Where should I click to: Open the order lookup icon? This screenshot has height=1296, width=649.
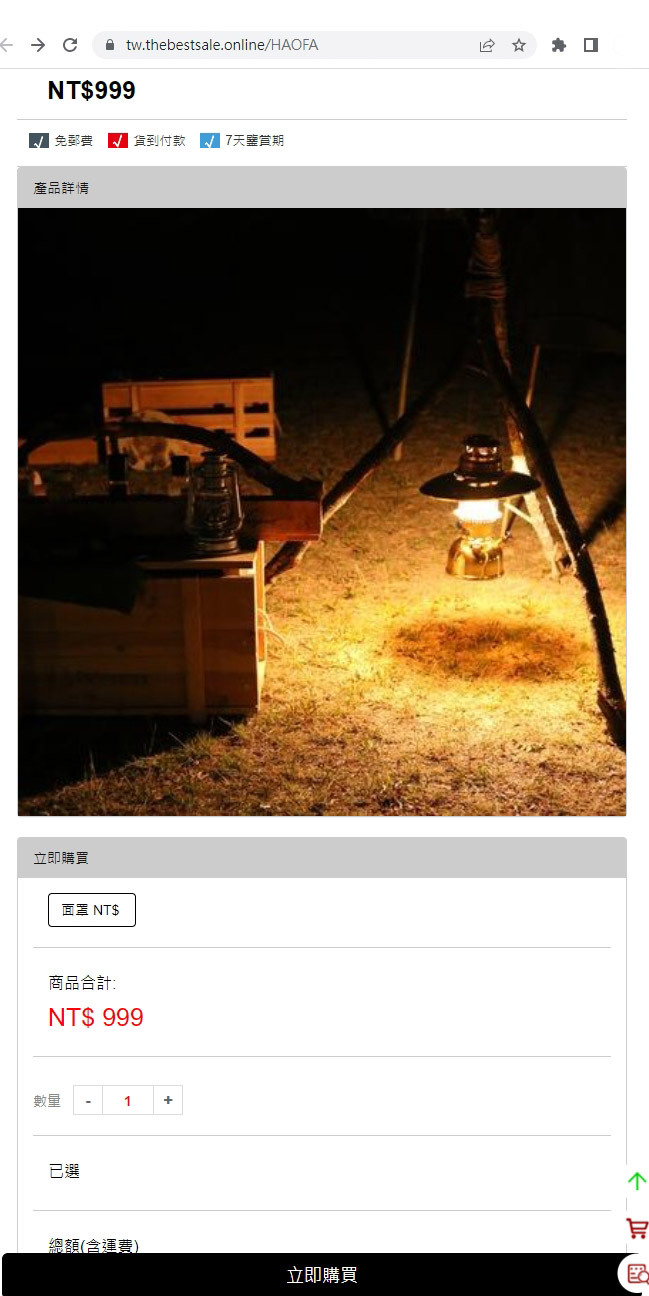[x=637, y=1273]
